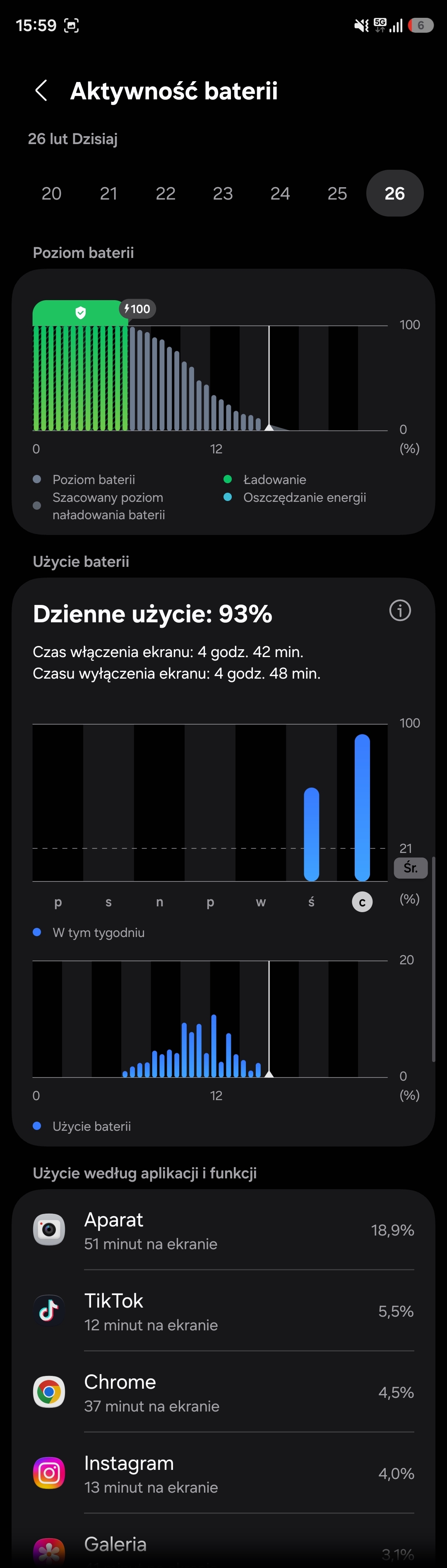This screenshot has width=447, height=1568.
Task: Select day 21 in the date row
Action: (x=108, y=193)
